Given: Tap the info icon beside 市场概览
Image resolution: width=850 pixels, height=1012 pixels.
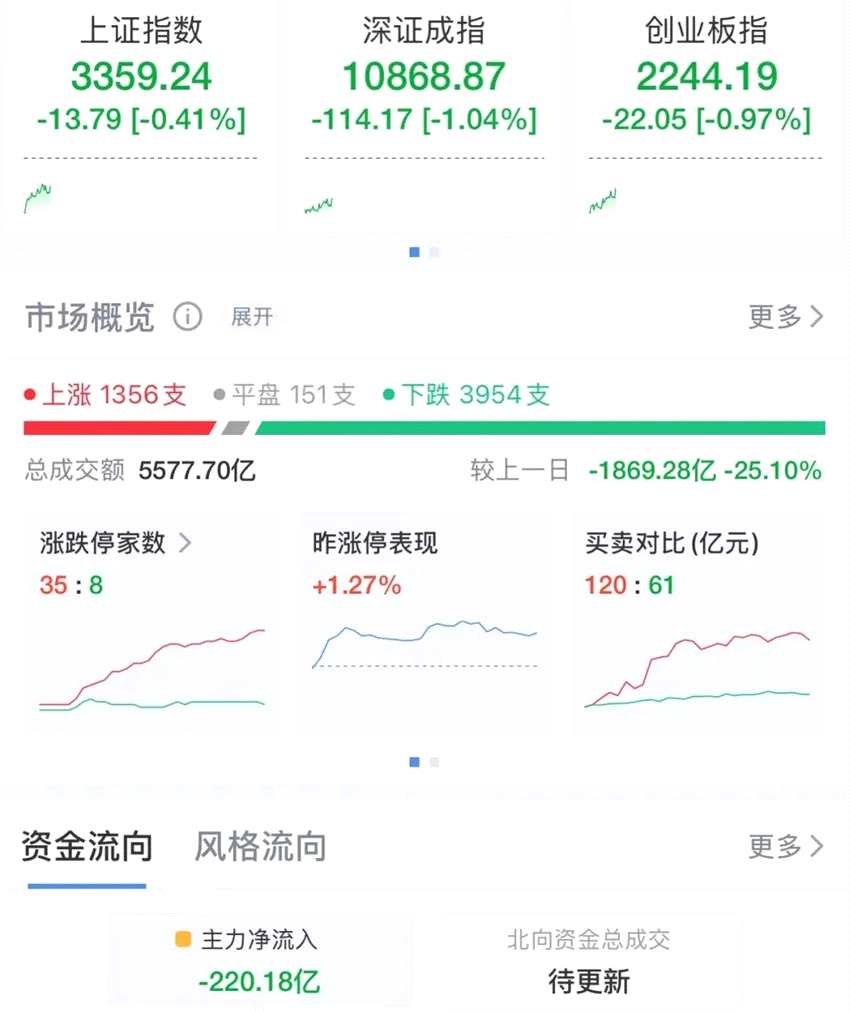Looking at the screenshot, I should 187,317.
